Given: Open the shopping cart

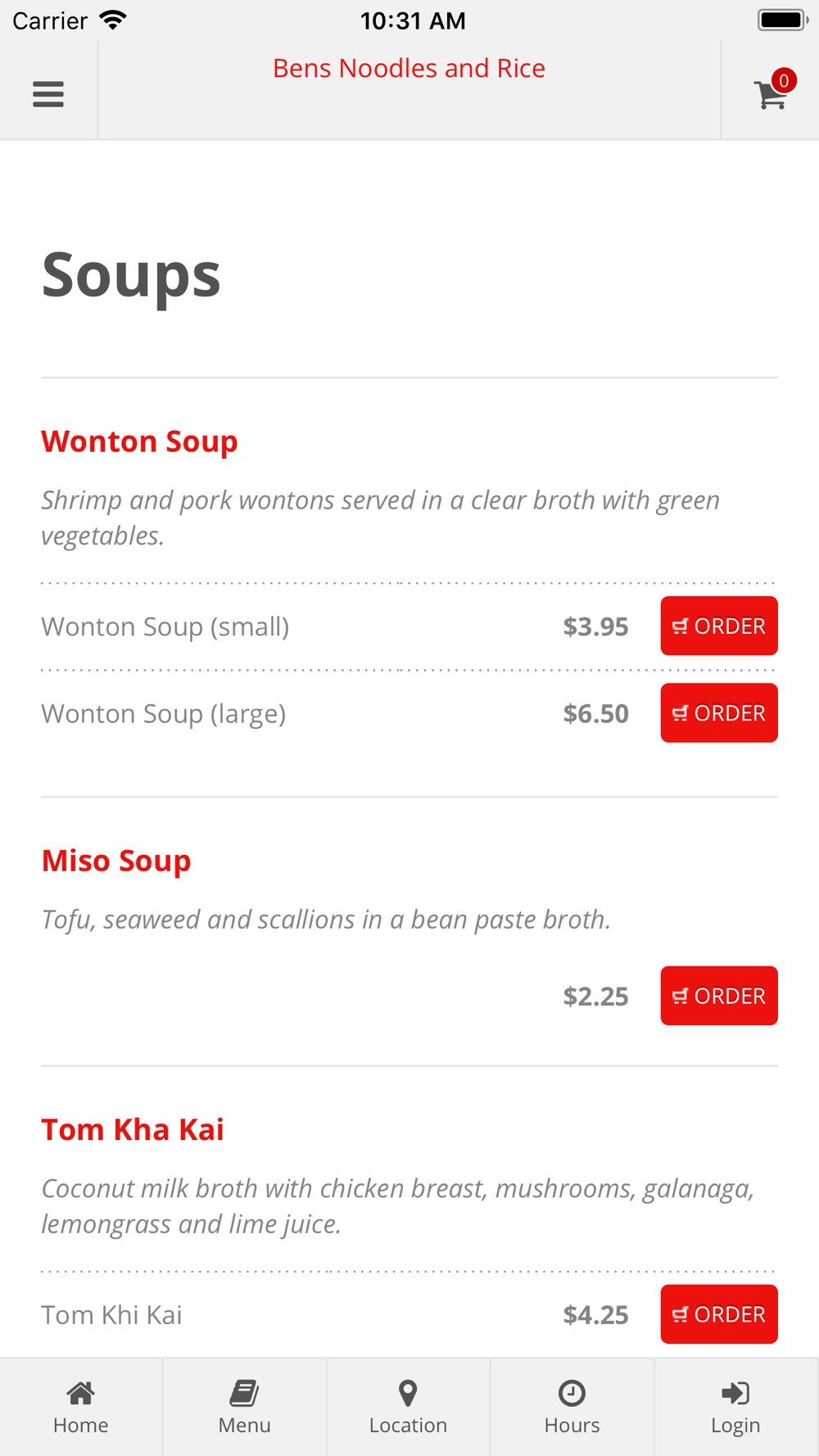Looking at the screenshot, I should (x=773, y=90).
